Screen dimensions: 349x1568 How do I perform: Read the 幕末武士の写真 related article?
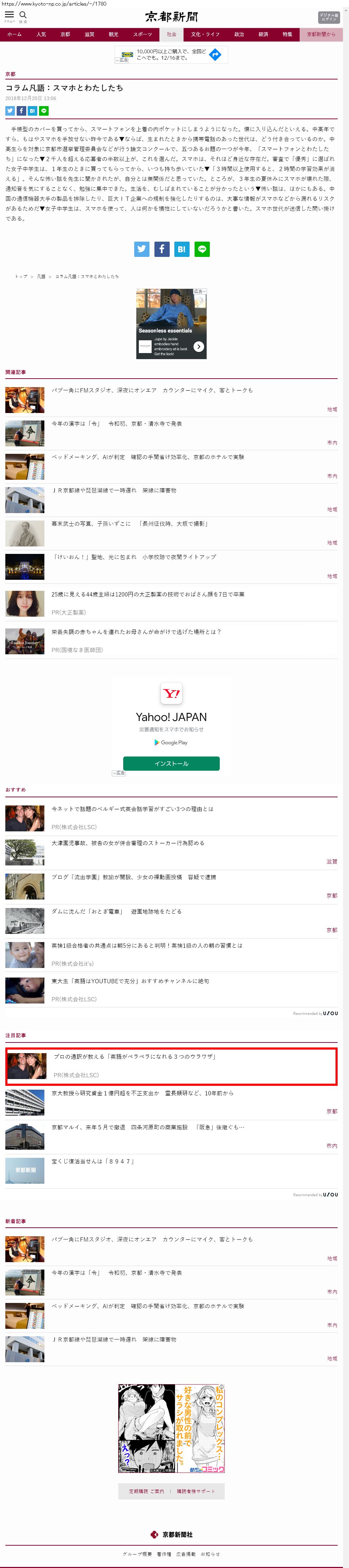tap(130, 524)
